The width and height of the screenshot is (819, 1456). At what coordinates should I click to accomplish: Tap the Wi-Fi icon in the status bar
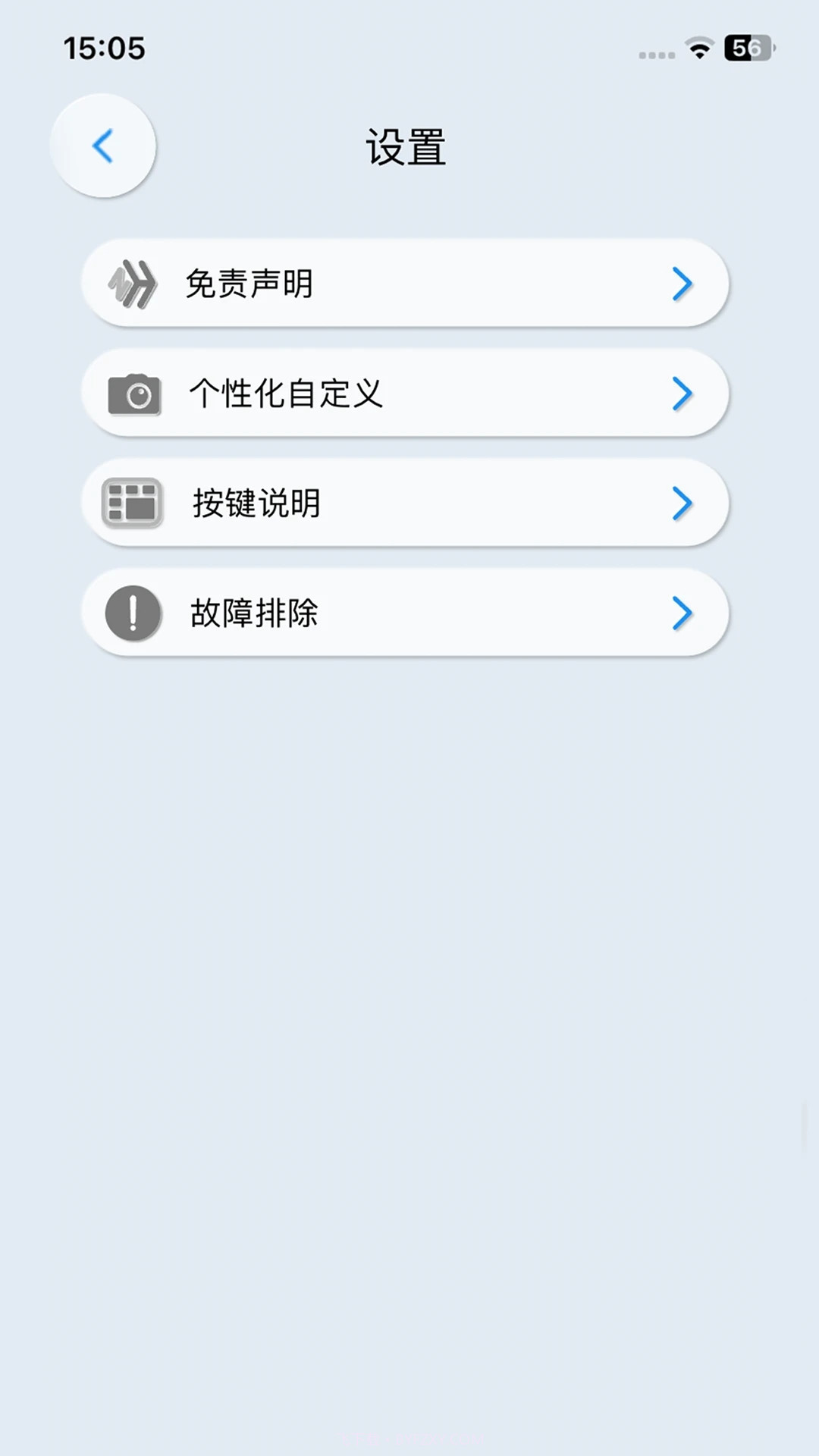coord(698,47)
